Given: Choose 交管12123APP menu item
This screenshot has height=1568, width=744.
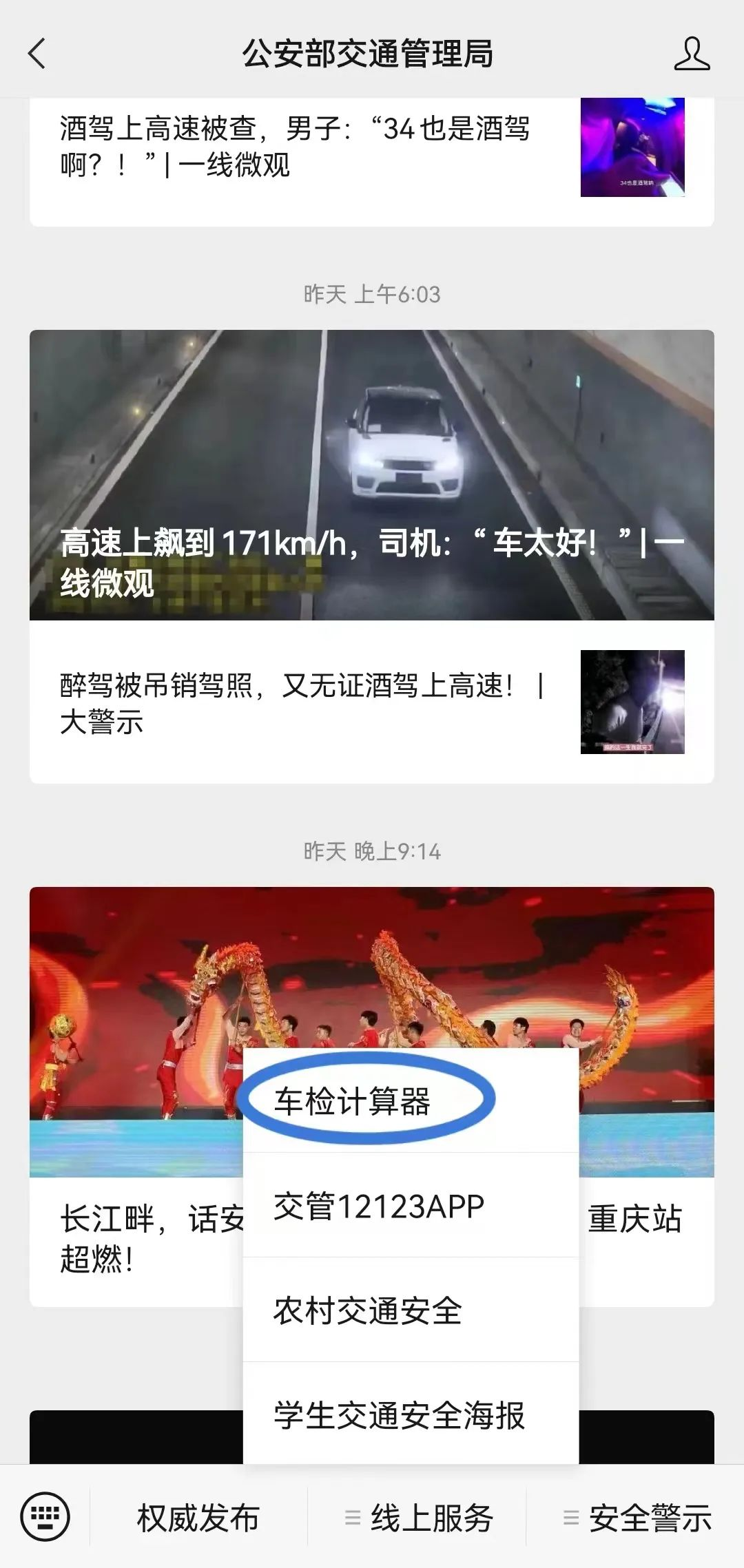Looking at the screenshot, I should (379, 1206).
